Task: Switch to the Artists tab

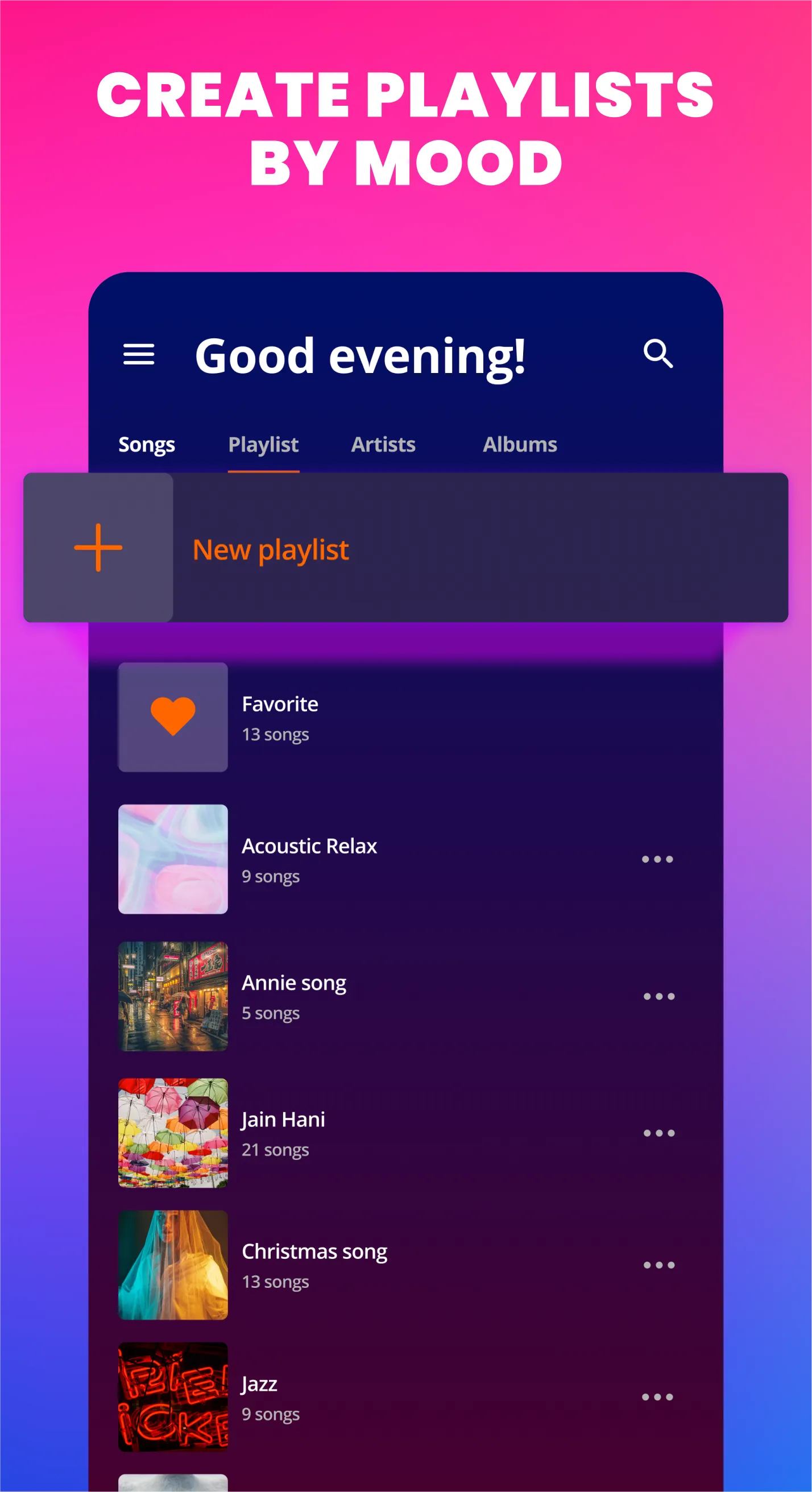Action: pos(383,444)
